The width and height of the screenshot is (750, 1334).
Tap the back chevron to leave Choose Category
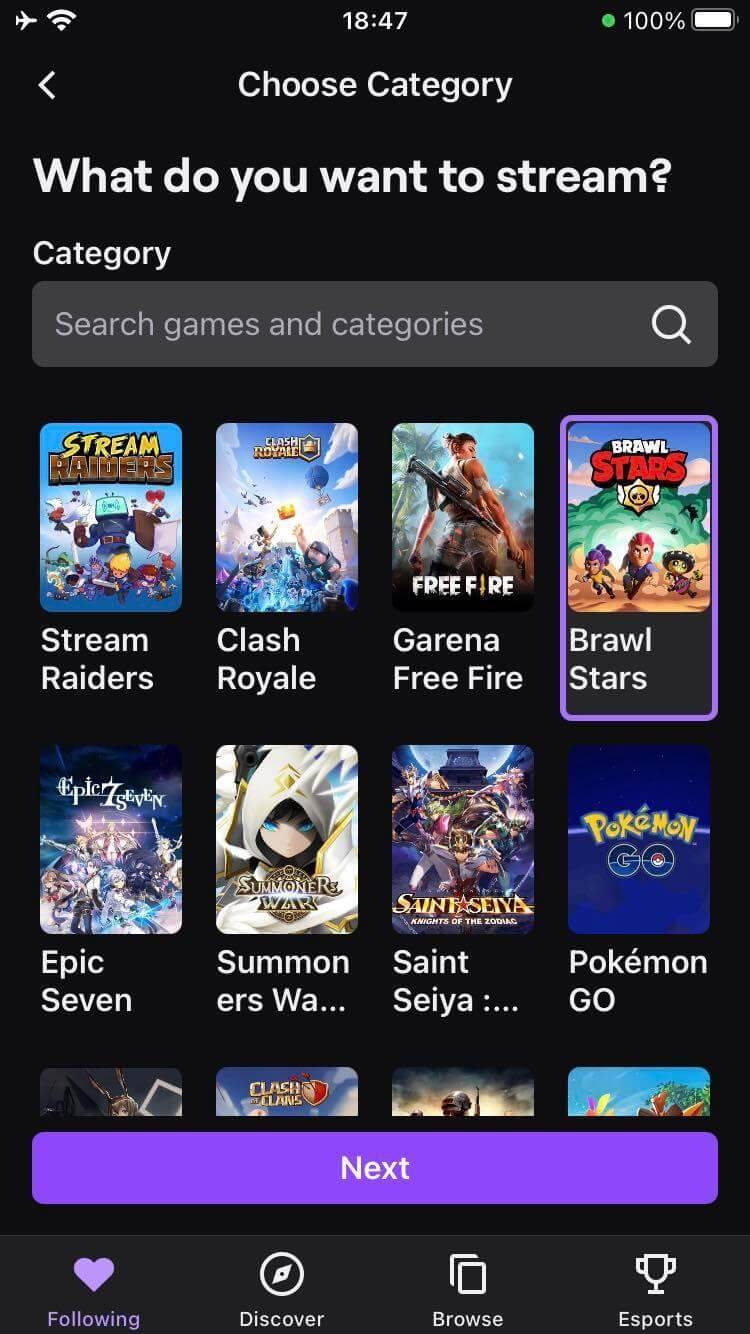tap(47, 84)
